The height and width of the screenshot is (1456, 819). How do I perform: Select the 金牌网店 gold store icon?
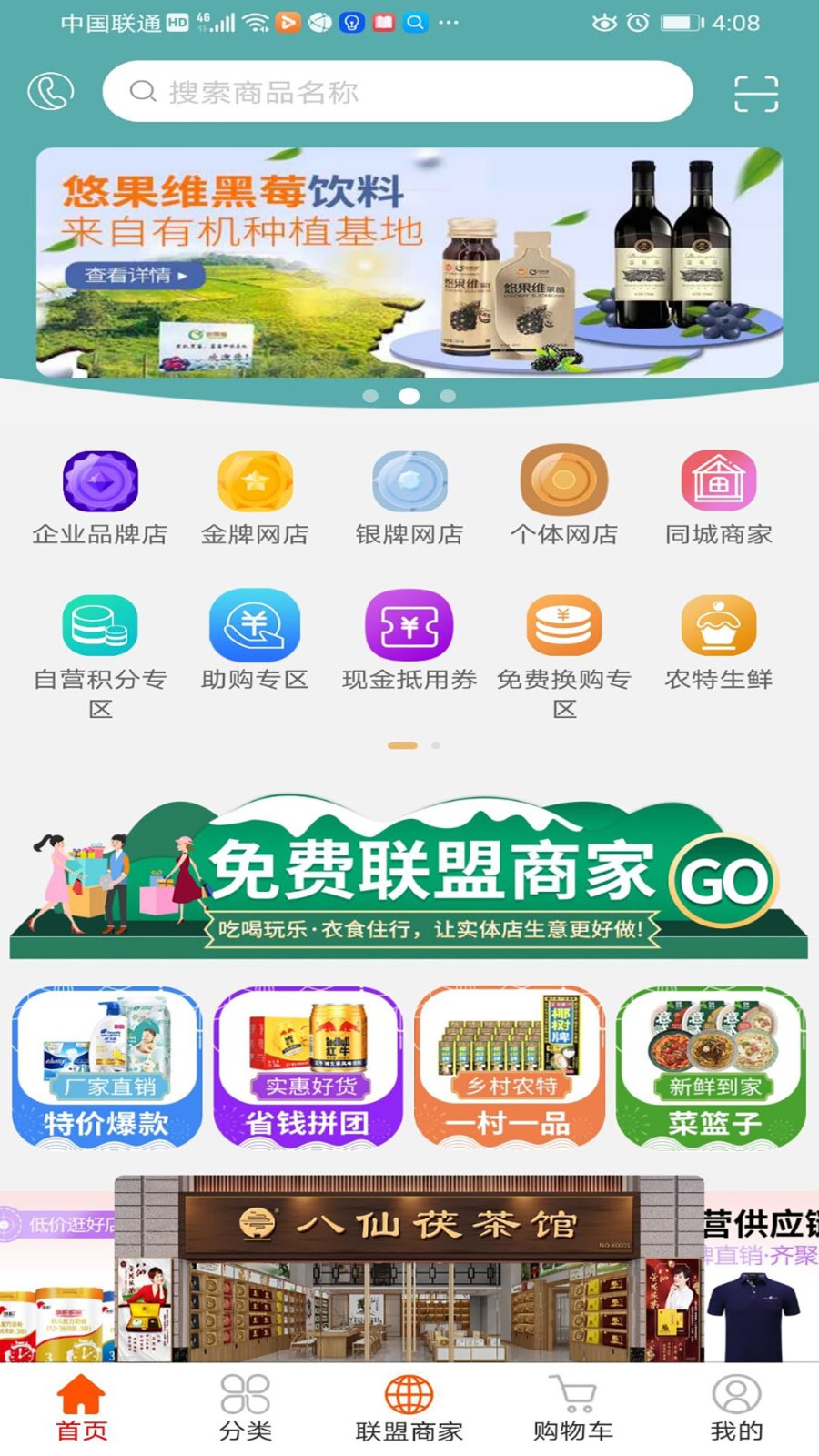(x=255, y=480)
